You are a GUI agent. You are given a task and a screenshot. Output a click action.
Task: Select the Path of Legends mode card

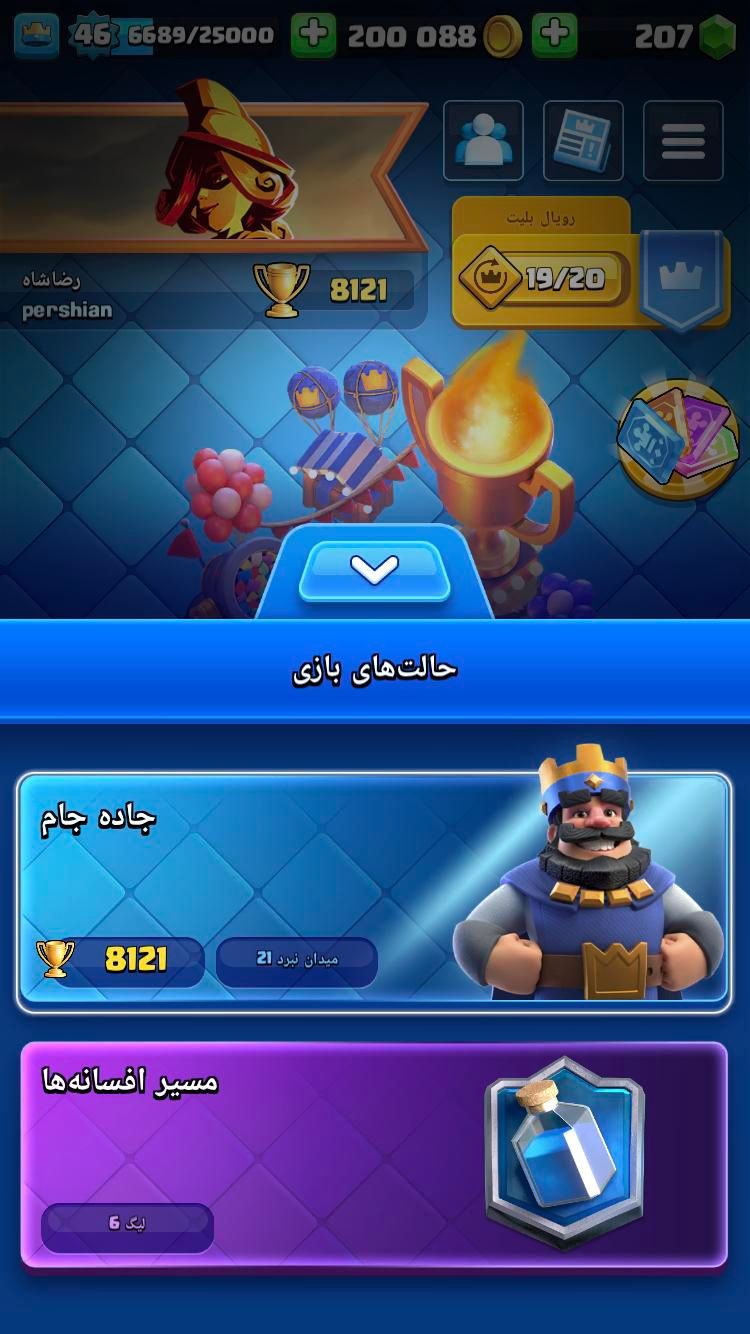tap(374, 1155)
